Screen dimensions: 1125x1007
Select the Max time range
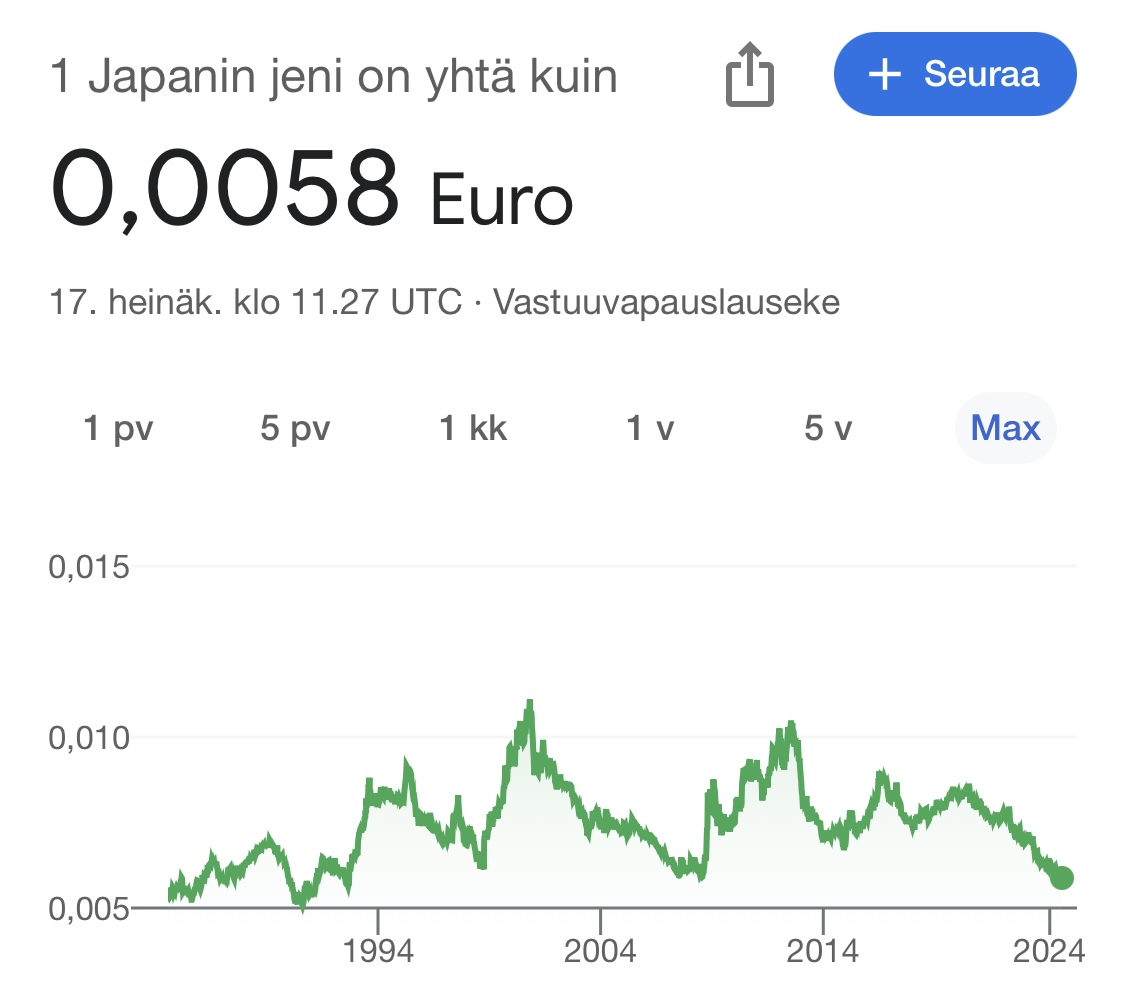pos(1006,429)
